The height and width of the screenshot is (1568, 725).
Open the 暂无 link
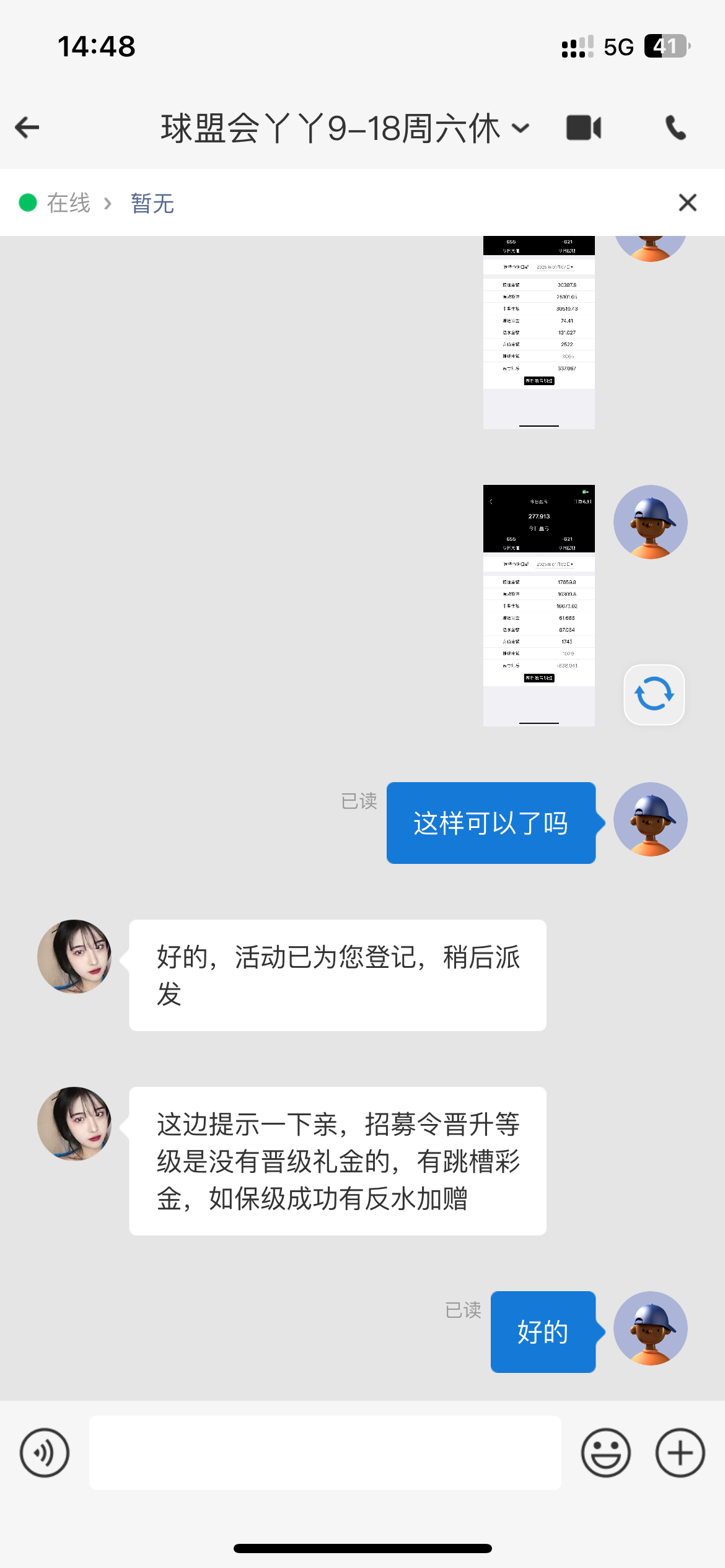pyautogui.click(x=152, y=203)
